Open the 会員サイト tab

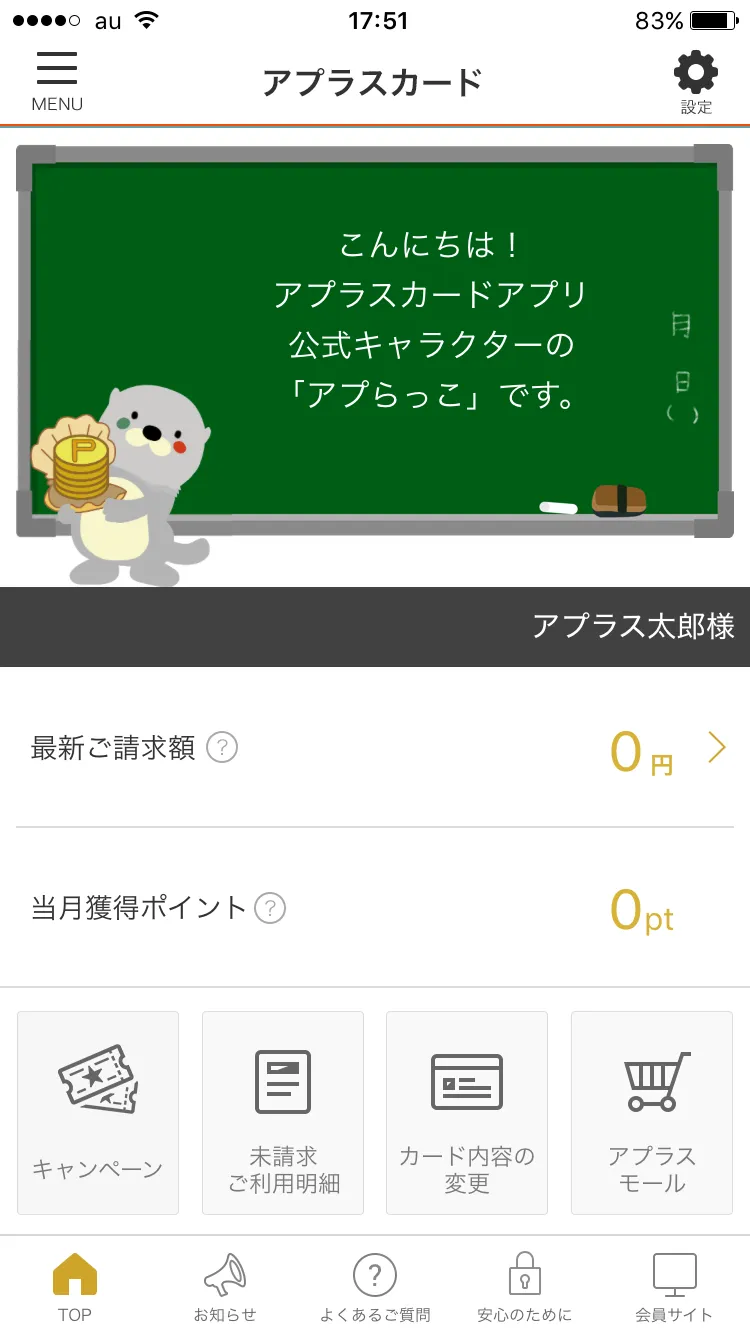point(674,1287)
